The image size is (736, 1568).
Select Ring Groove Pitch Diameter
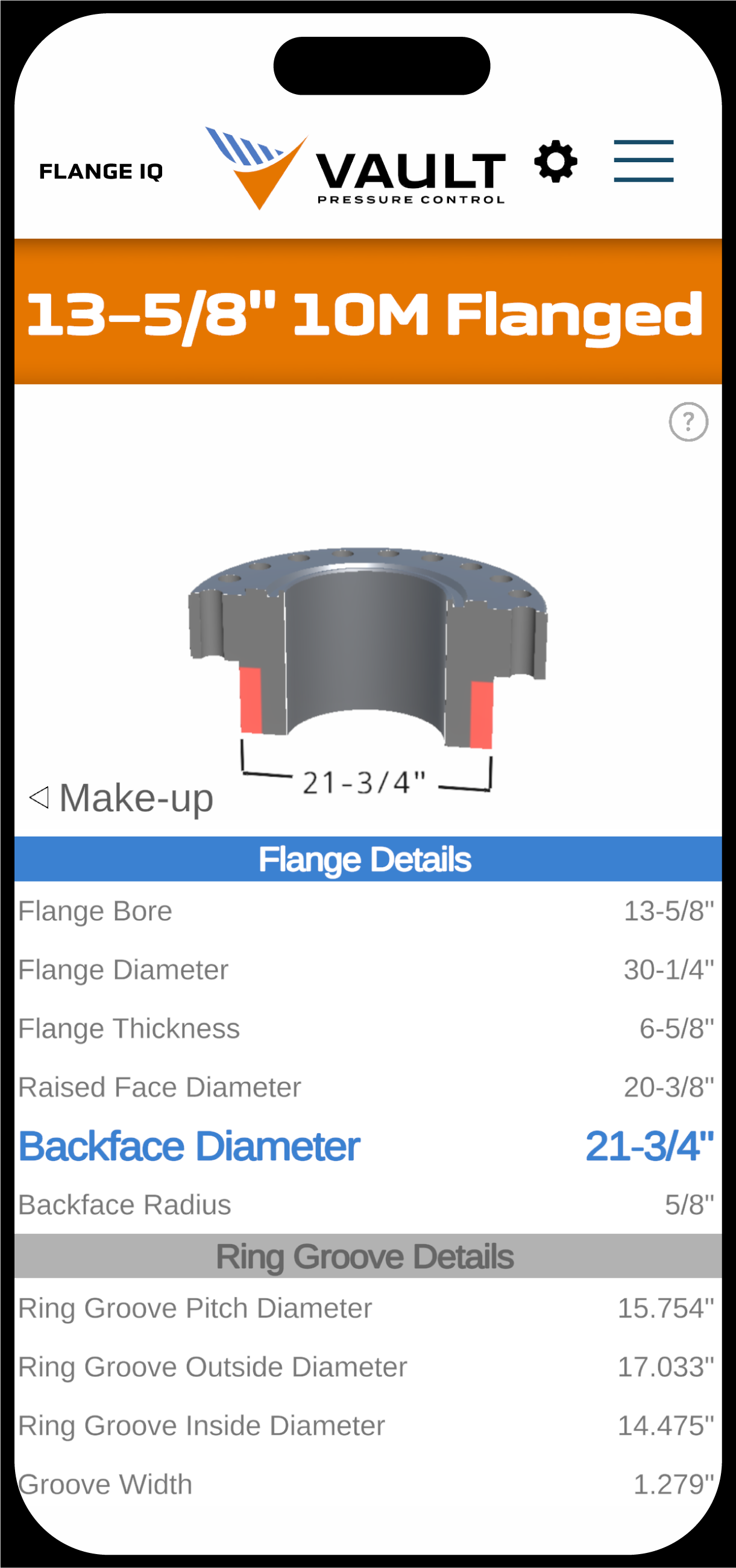pyautogui.click(x=368, y=1308)
